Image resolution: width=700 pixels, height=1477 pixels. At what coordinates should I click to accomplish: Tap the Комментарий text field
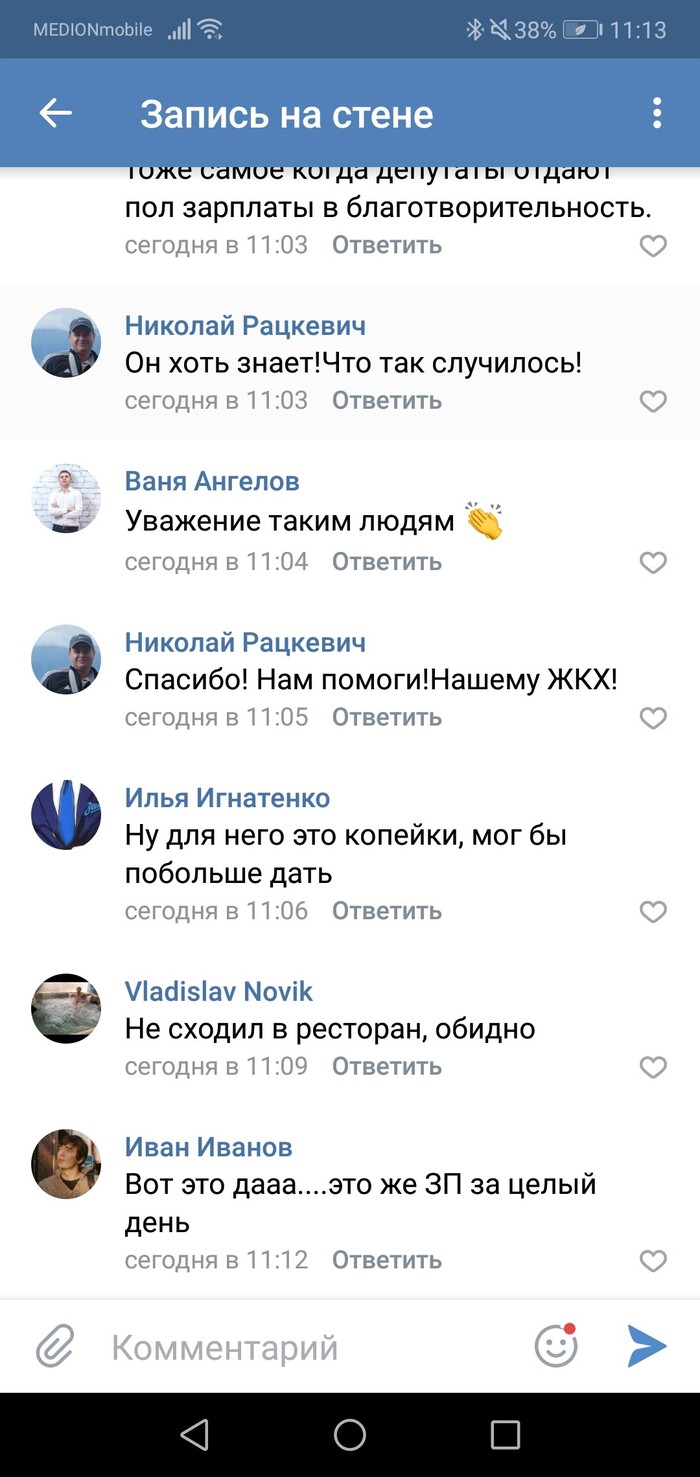click(300, 1348)
